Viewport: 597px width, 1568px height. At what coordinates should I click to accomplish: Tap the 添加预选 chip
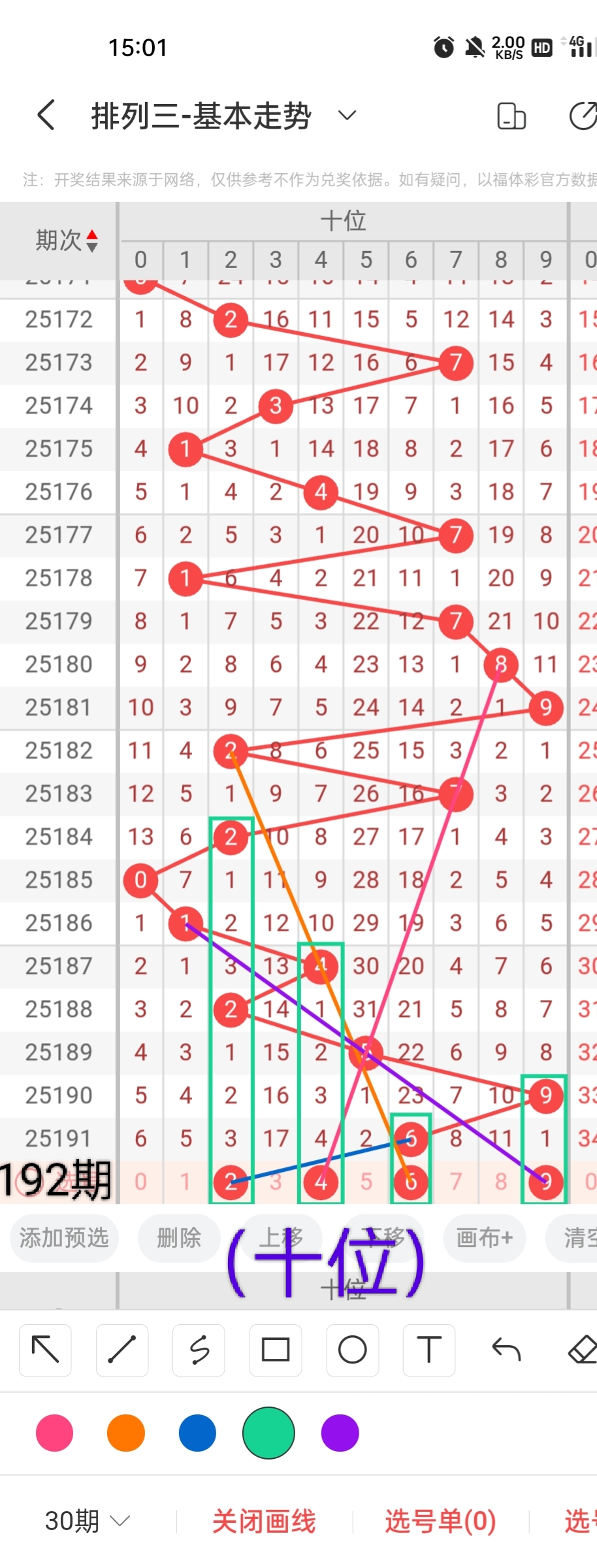[63, 1238]
